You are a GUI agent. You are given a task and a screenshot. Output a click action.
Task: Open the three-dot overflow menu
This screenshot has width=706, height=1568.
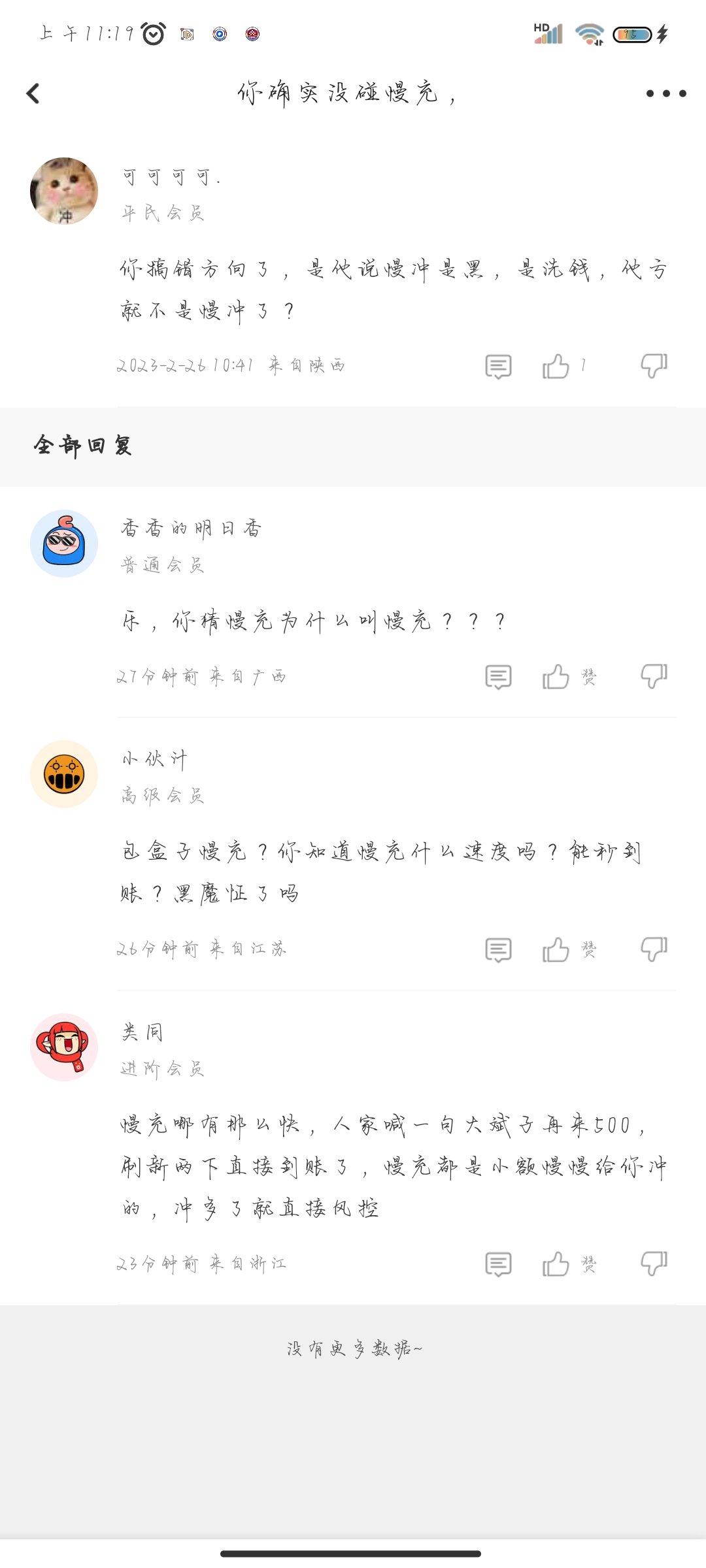coord(666,93)
